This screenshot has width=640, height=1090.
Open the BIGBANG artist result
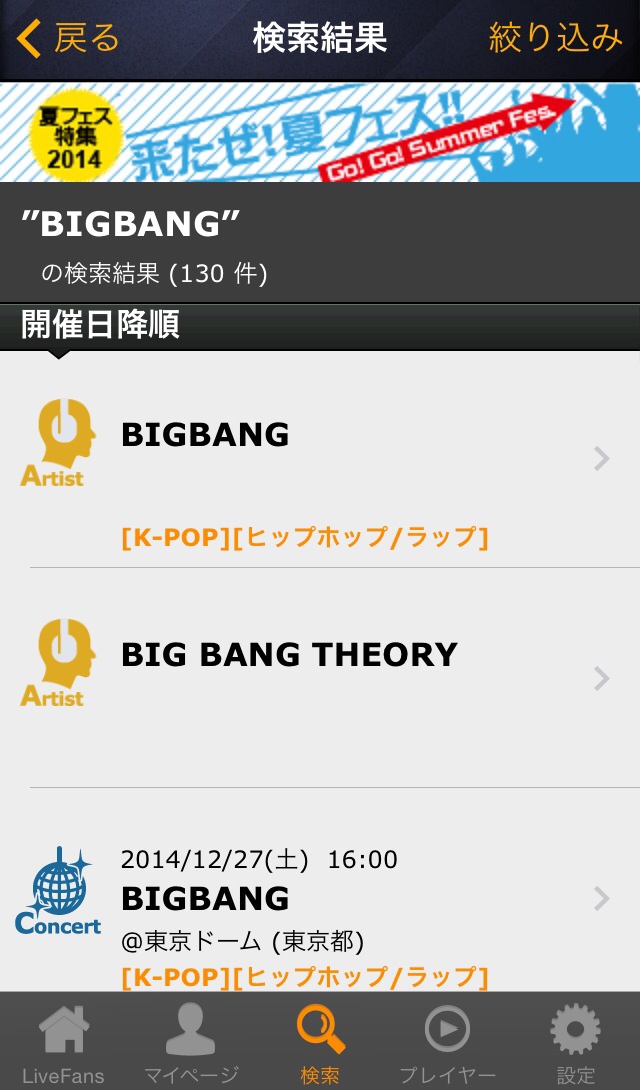point(320,460)
